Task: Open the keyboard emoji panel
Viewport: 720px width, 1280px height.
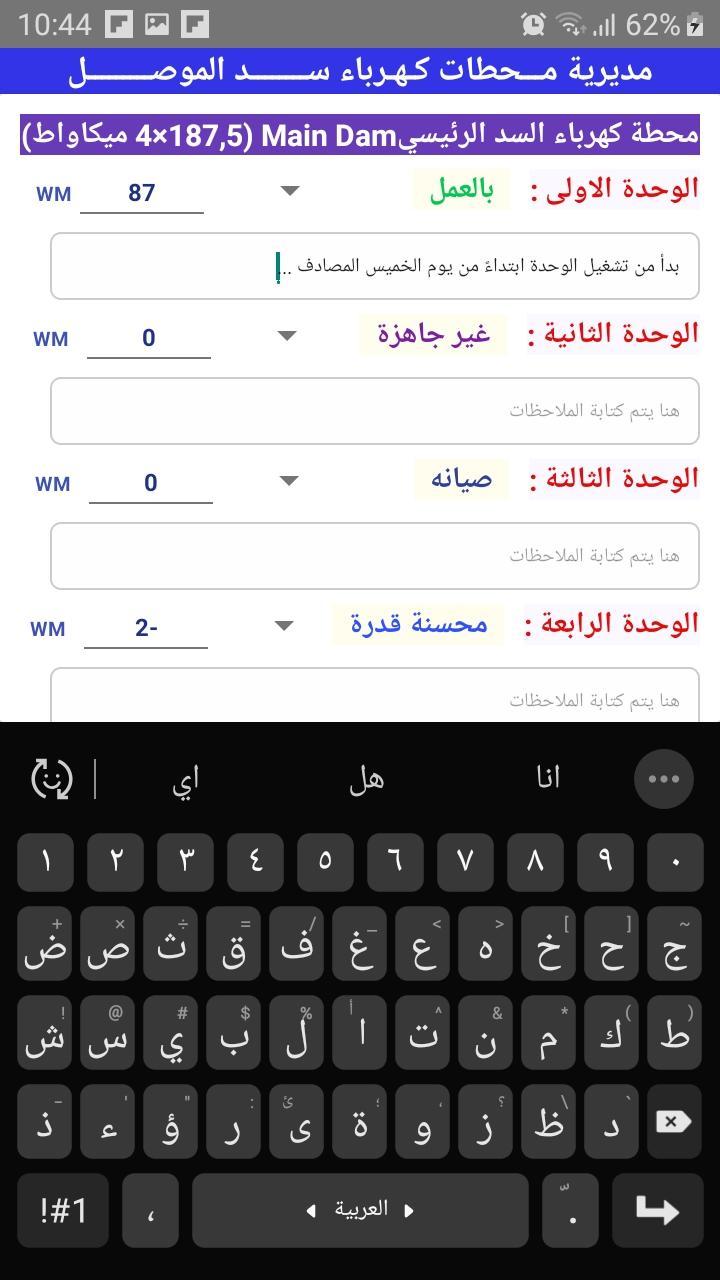Action: tap(52, 779)
